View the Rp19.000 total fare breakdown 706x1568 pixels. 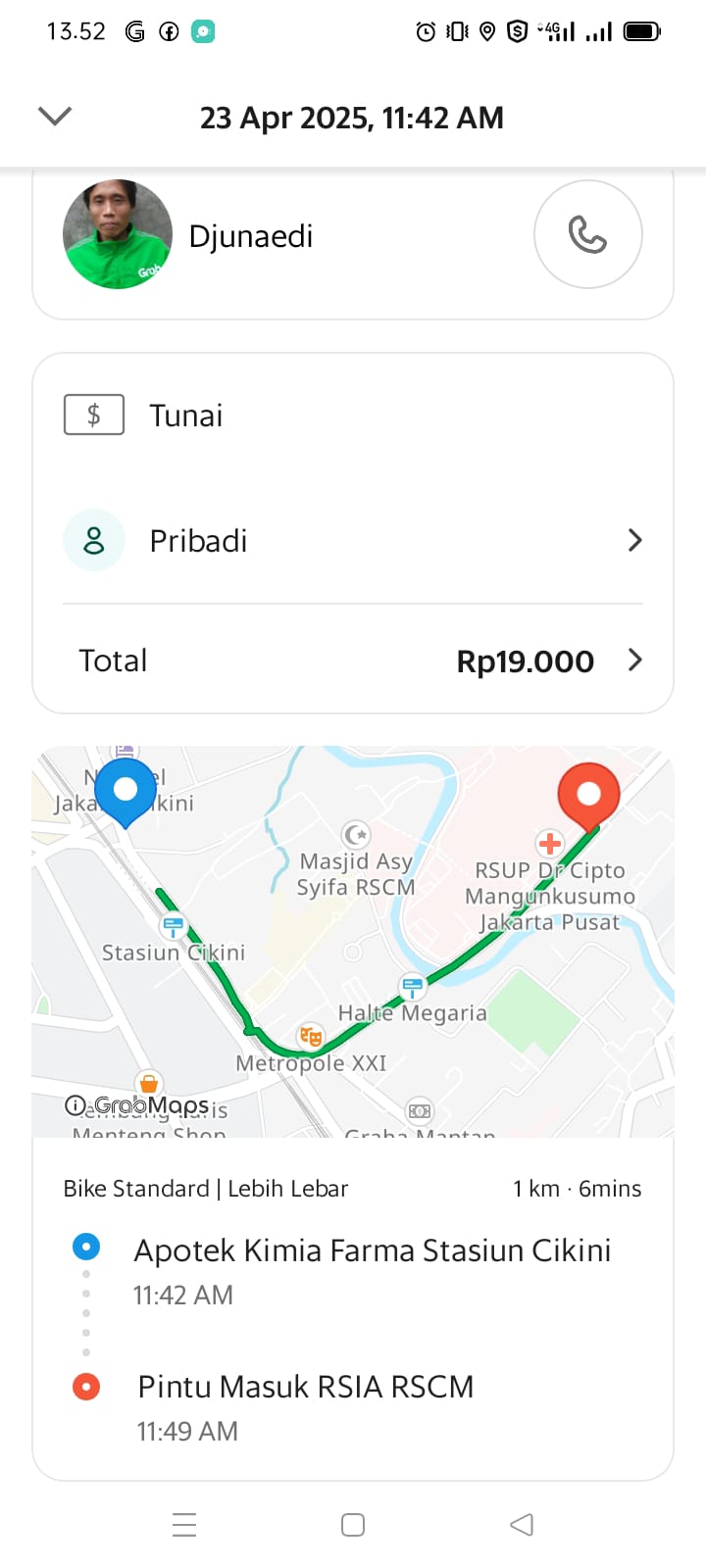pyautogui.click(x=549, y=661)
